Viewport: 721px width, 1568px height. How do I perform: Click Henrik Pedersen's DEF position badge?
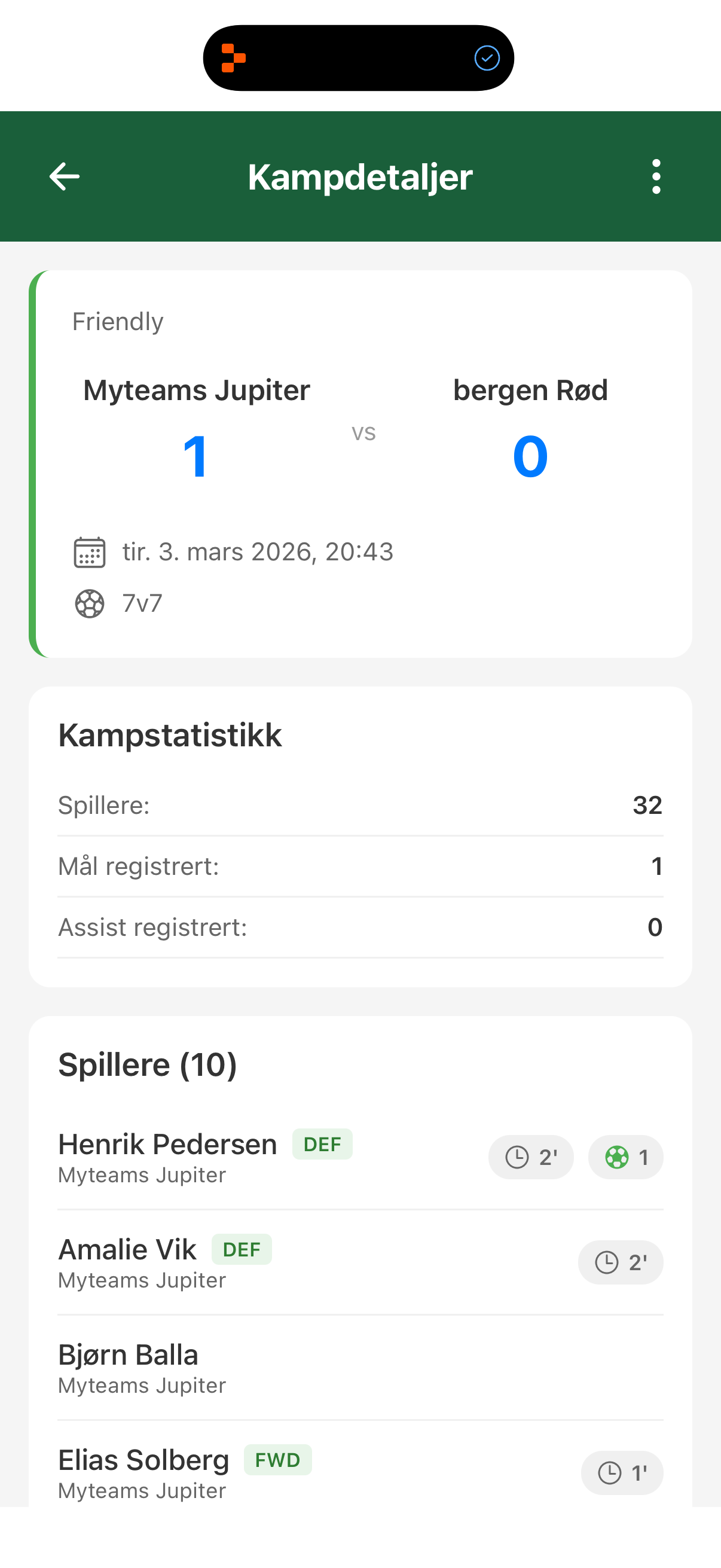pyautogui.click(x=322, y=1145)
